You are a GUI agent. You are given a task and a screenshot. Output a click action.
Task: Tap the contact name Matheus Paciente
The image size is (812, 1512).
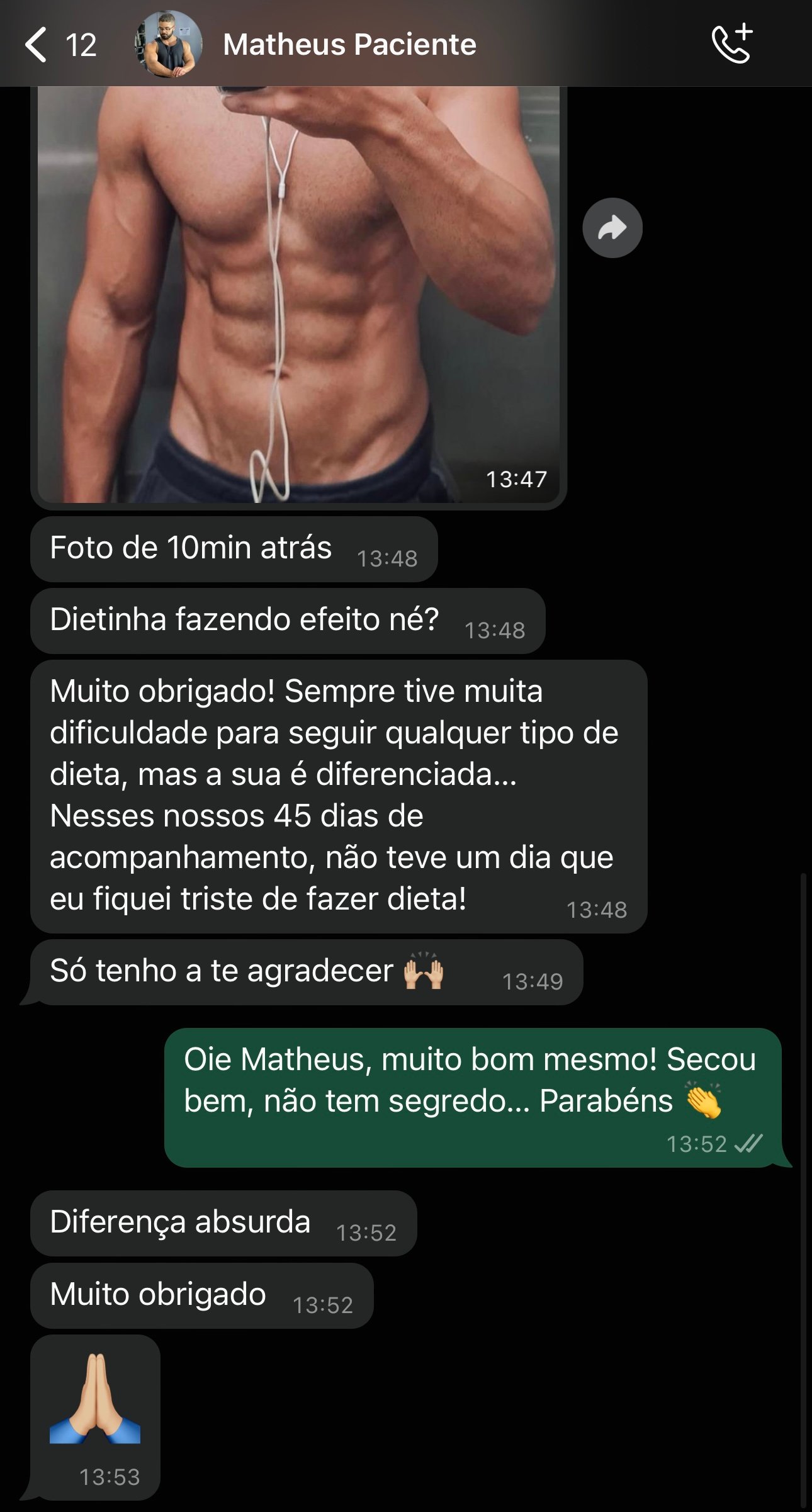(350, 44)
